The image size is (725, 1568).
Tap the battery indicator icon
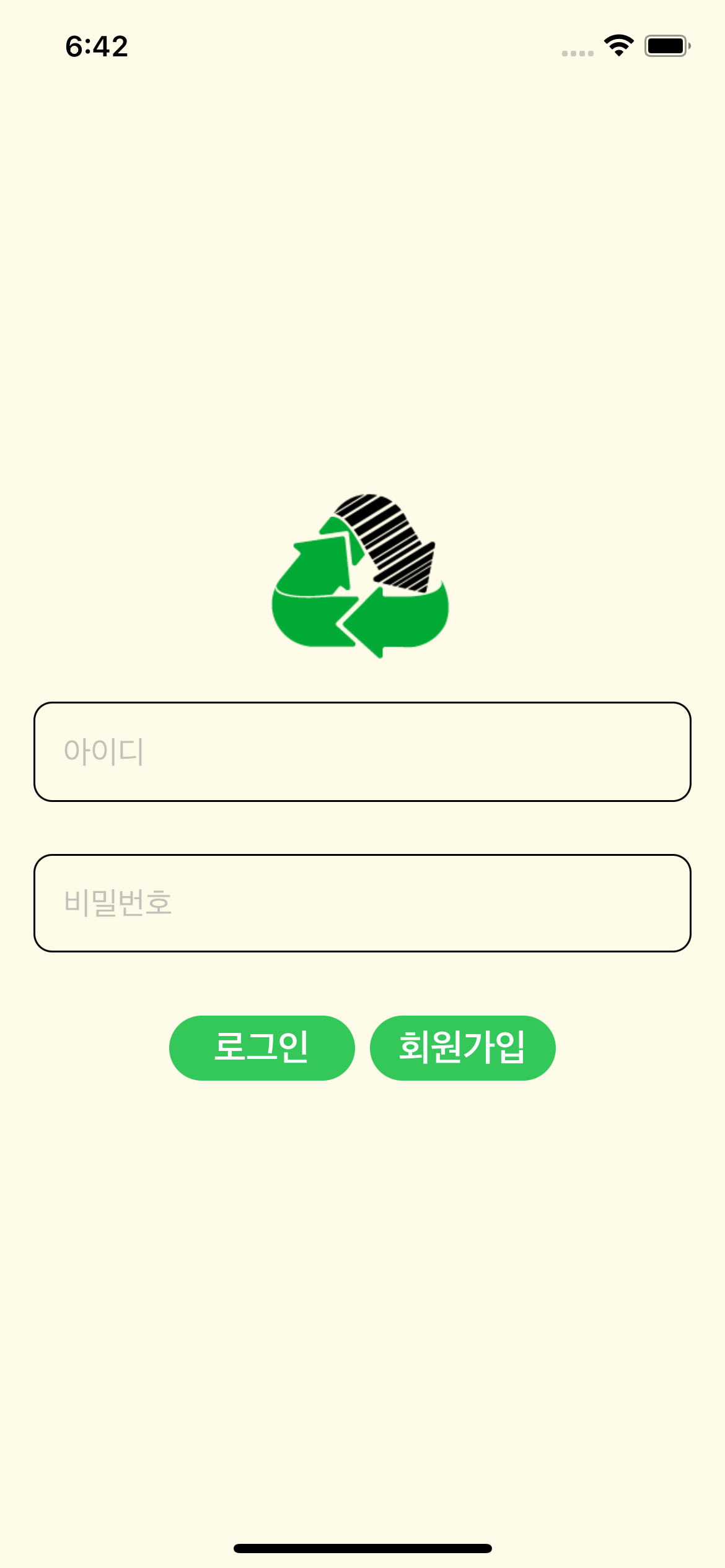pyautogui.click(x=668, y=45)
